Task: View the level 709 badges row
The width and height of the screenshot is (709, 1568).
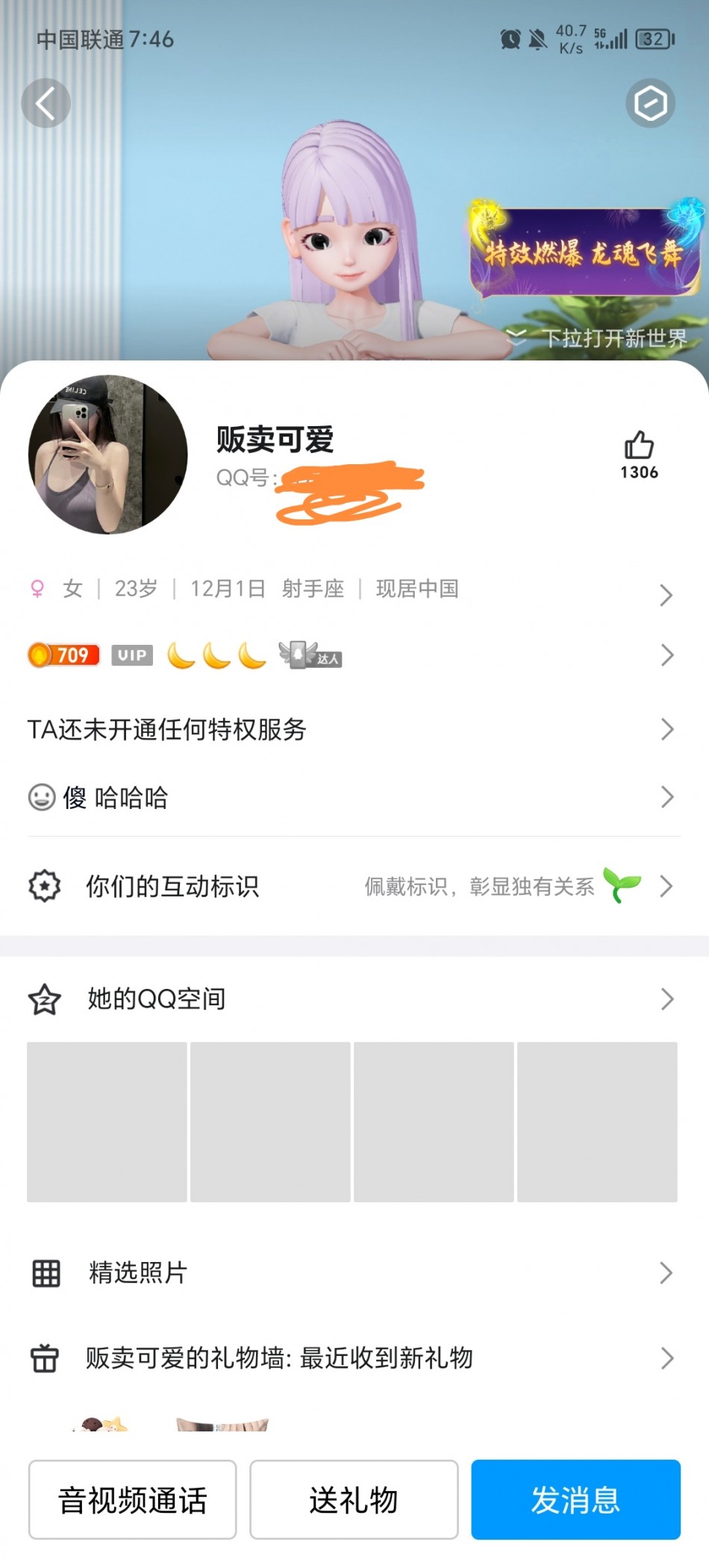Action: pyautogui.click(x=351, y=655)
